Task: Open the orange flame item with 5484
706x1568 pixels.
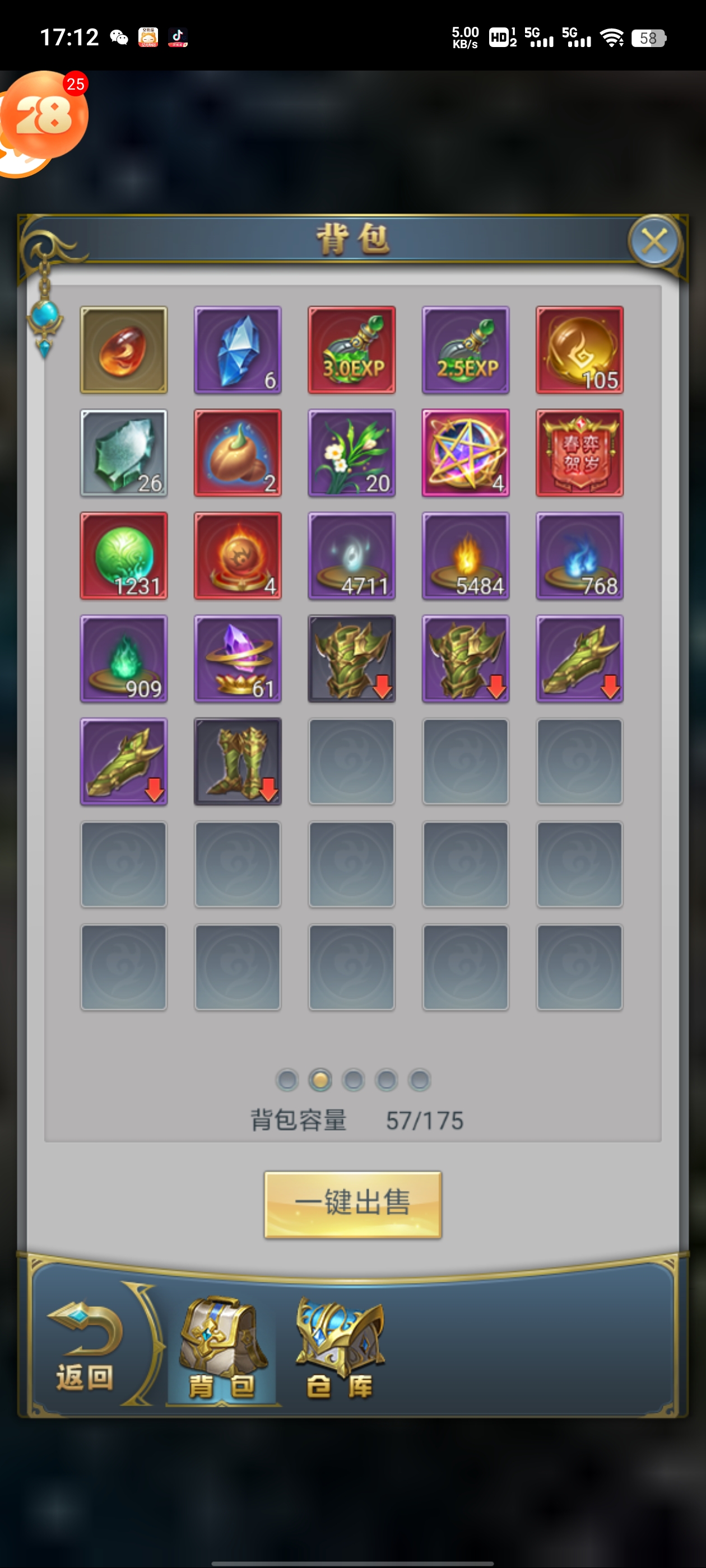Action: tap(466, 556)
